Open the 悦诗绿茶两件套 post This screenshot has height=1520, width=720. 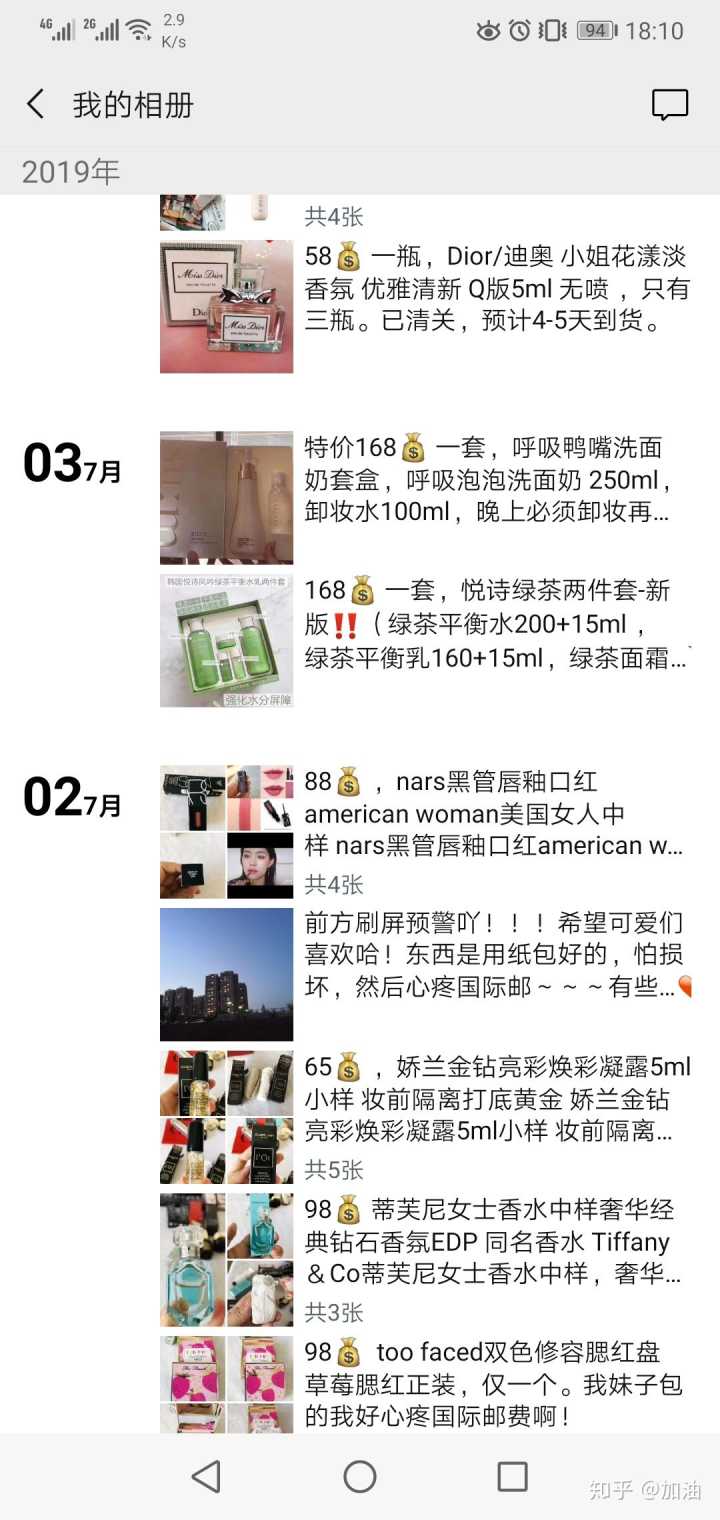tap(497, 624)
